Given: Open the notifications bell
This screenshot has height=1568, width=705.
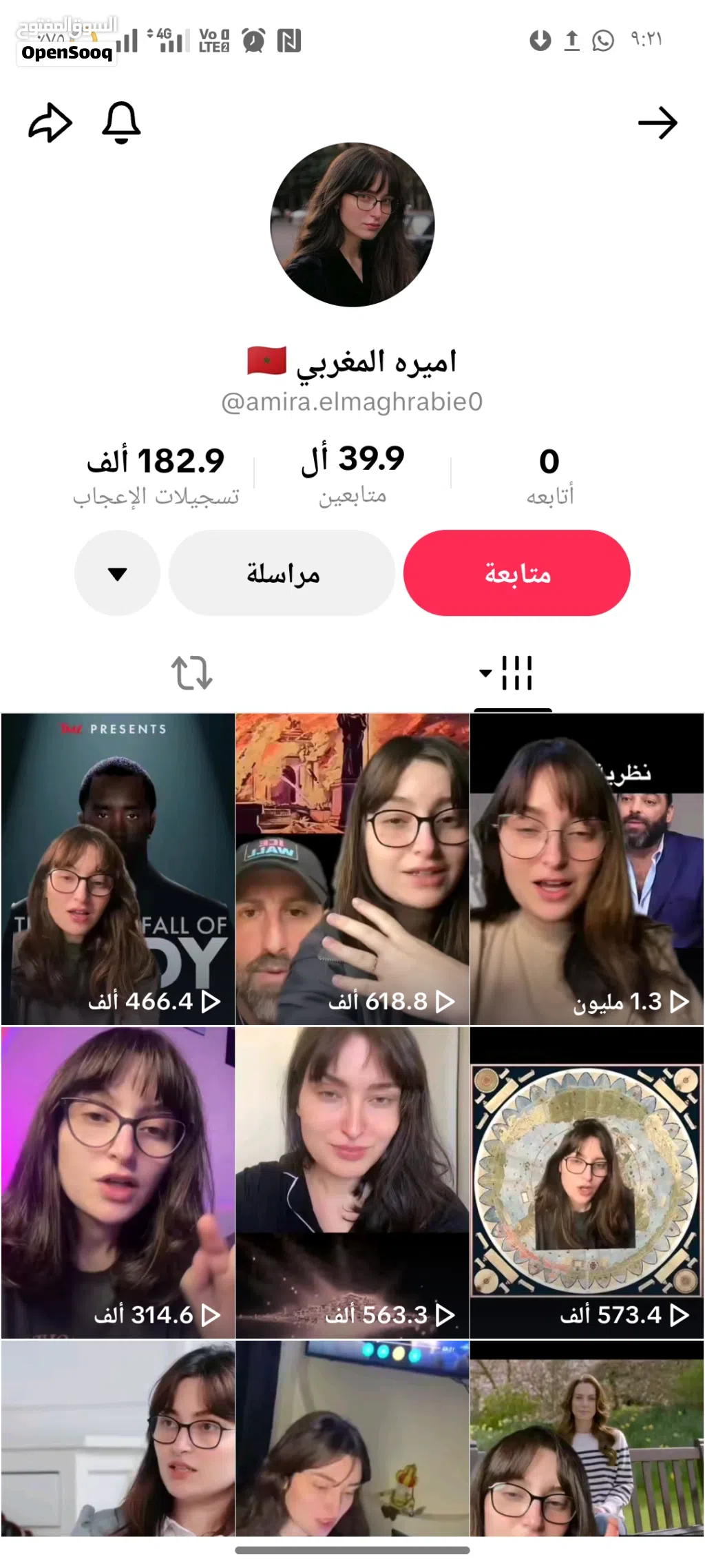Looking at the screenshot, I should [x=121, y=123].
